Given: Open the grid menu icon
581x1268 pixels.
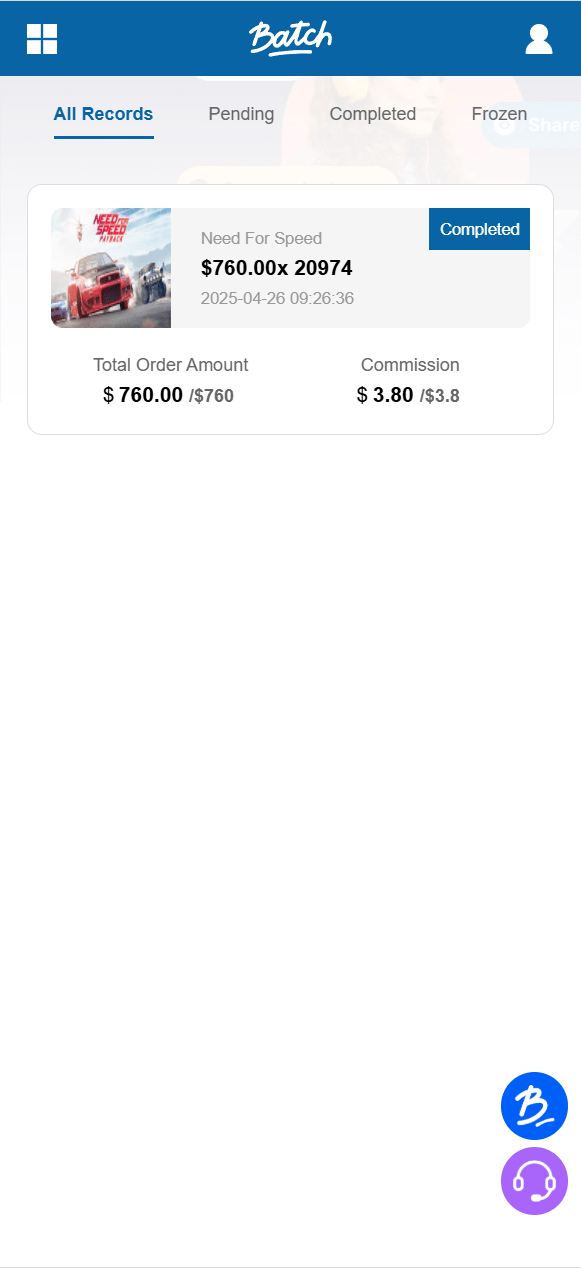Looking at the screenshot, I should (42, 39).
